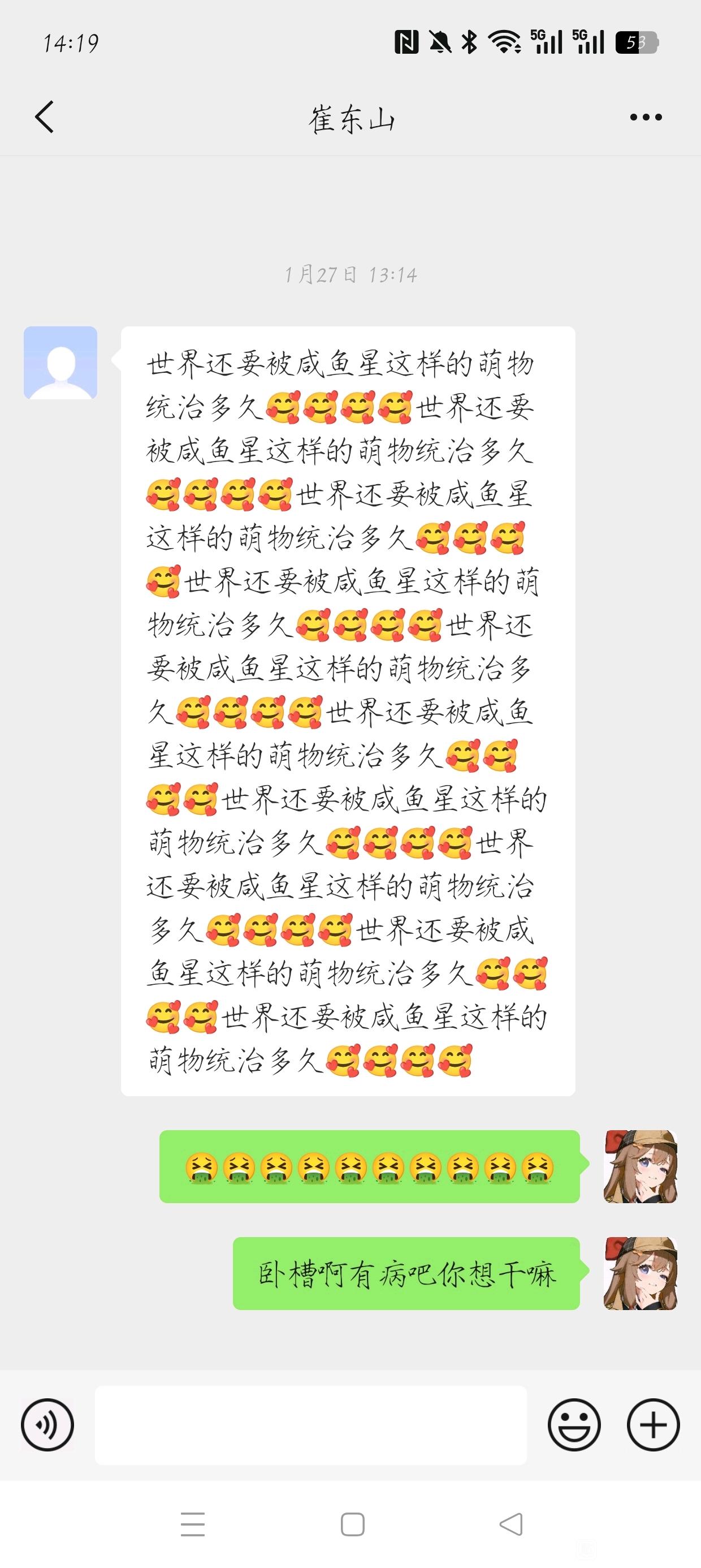Tap the message text input field
This screenshot has width=701, height=1568.
(310, 1425)
